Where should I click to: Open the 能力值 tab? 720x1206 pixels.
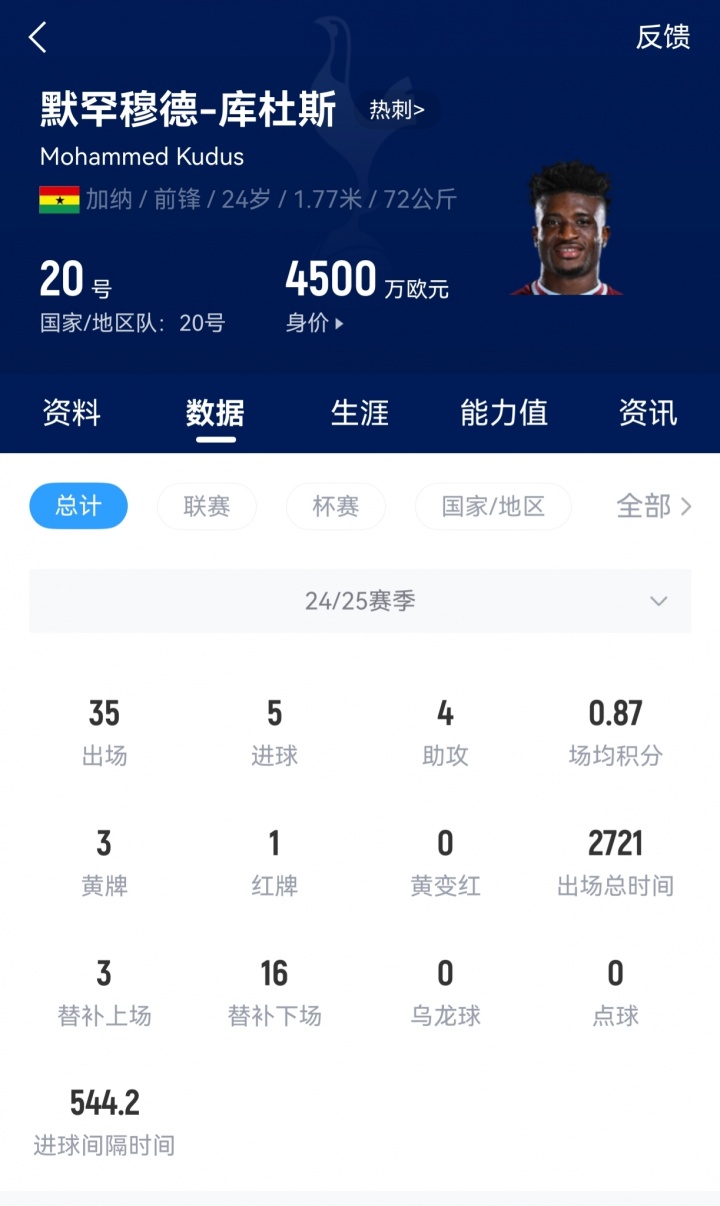(x=503, y=413)
